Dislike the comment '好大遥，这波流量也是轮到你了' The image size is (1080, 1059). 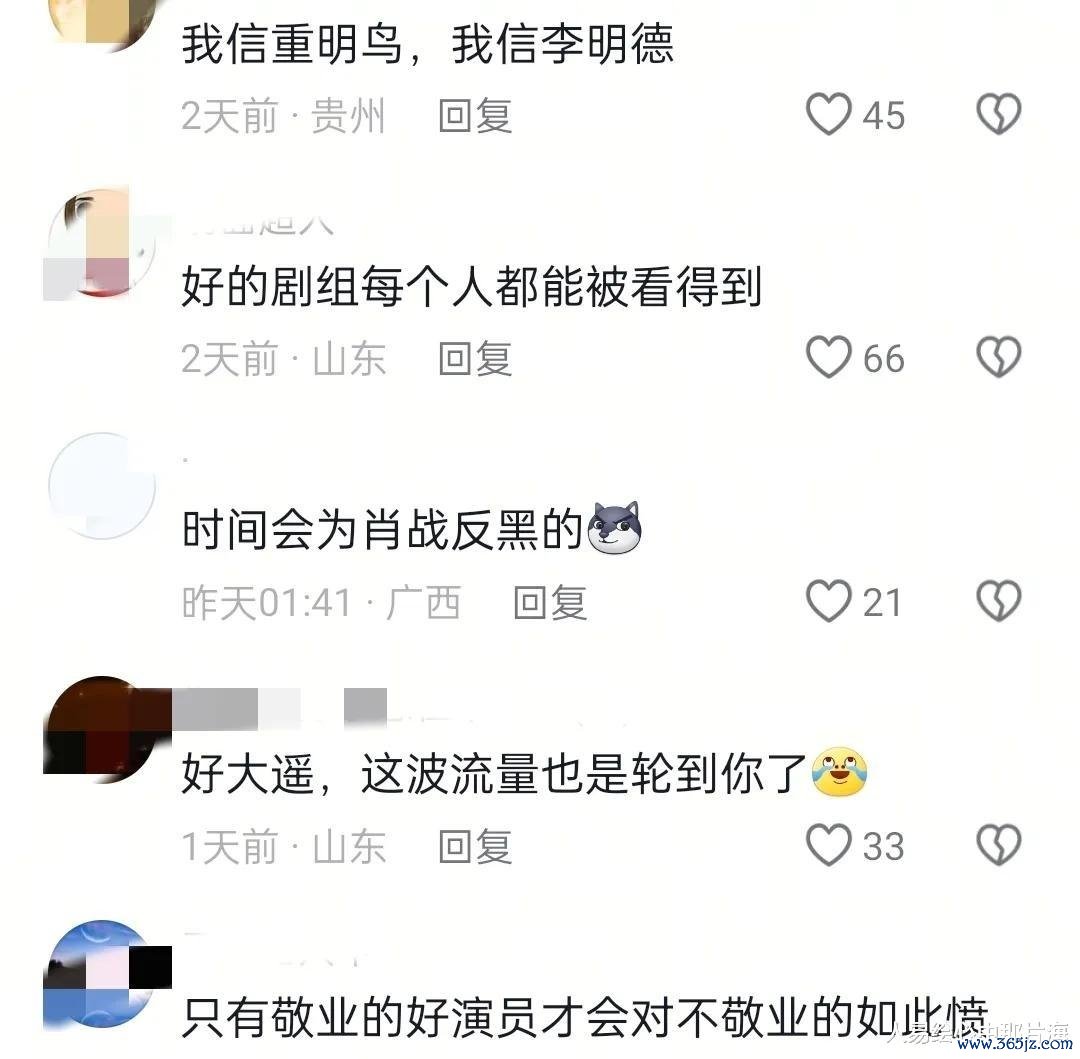point(998,846)
